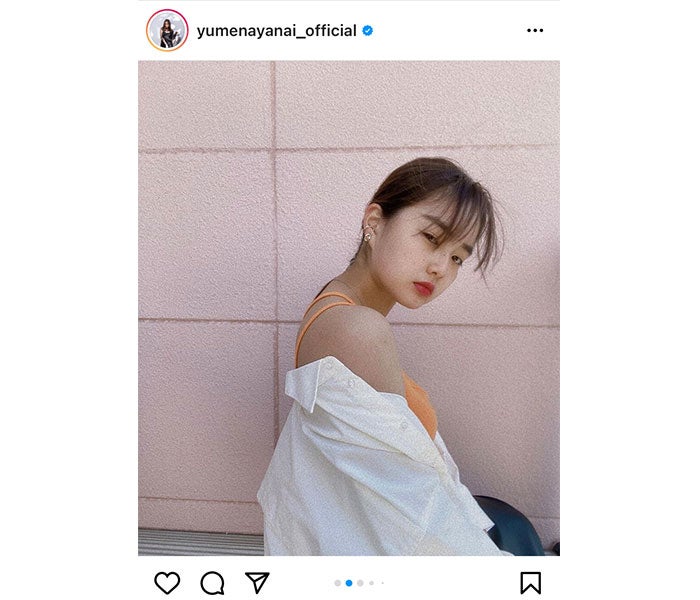
Task: Open yumenayanai_official's profile picture story
Action: [x=167, y=30]
